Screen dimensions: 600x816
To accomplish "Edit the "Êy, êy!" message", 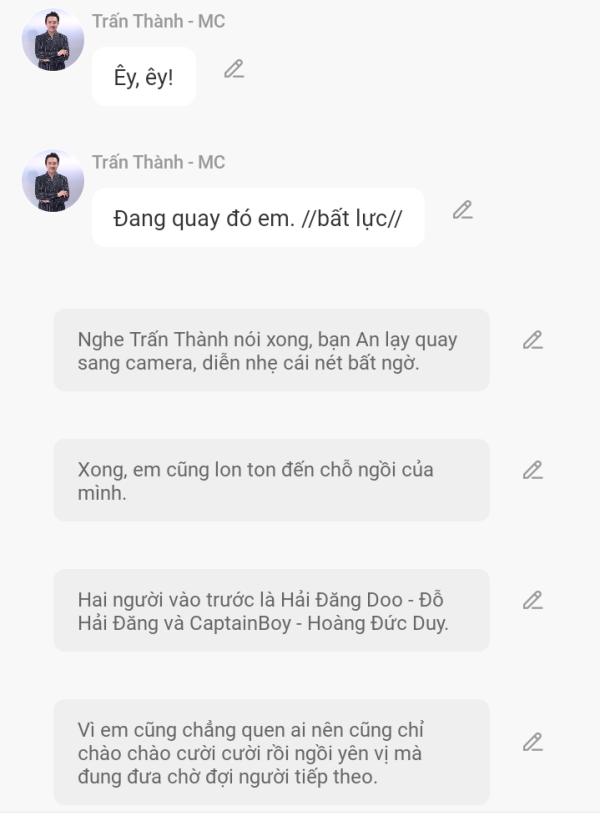I will pos(234,69).
